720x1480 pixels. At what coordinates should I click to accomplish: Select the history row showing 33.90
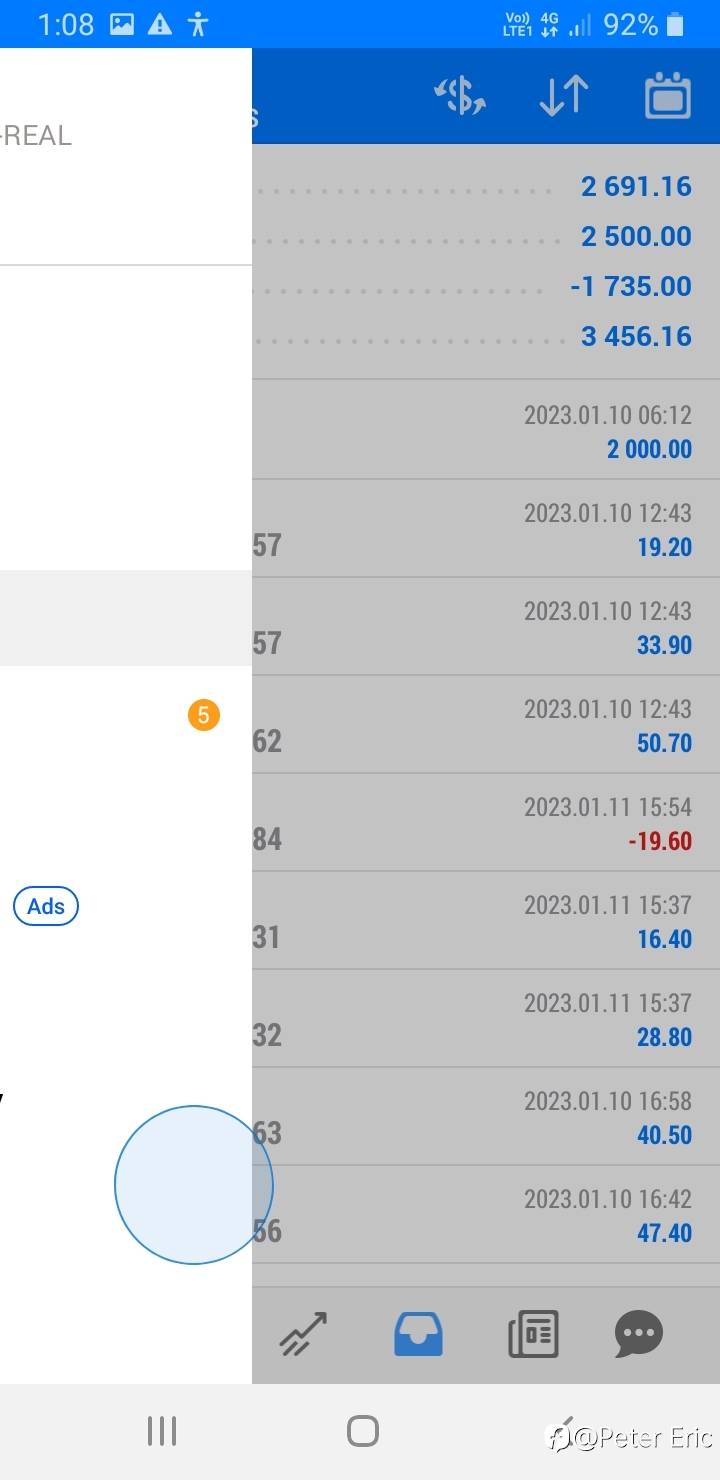pos(486,626)
